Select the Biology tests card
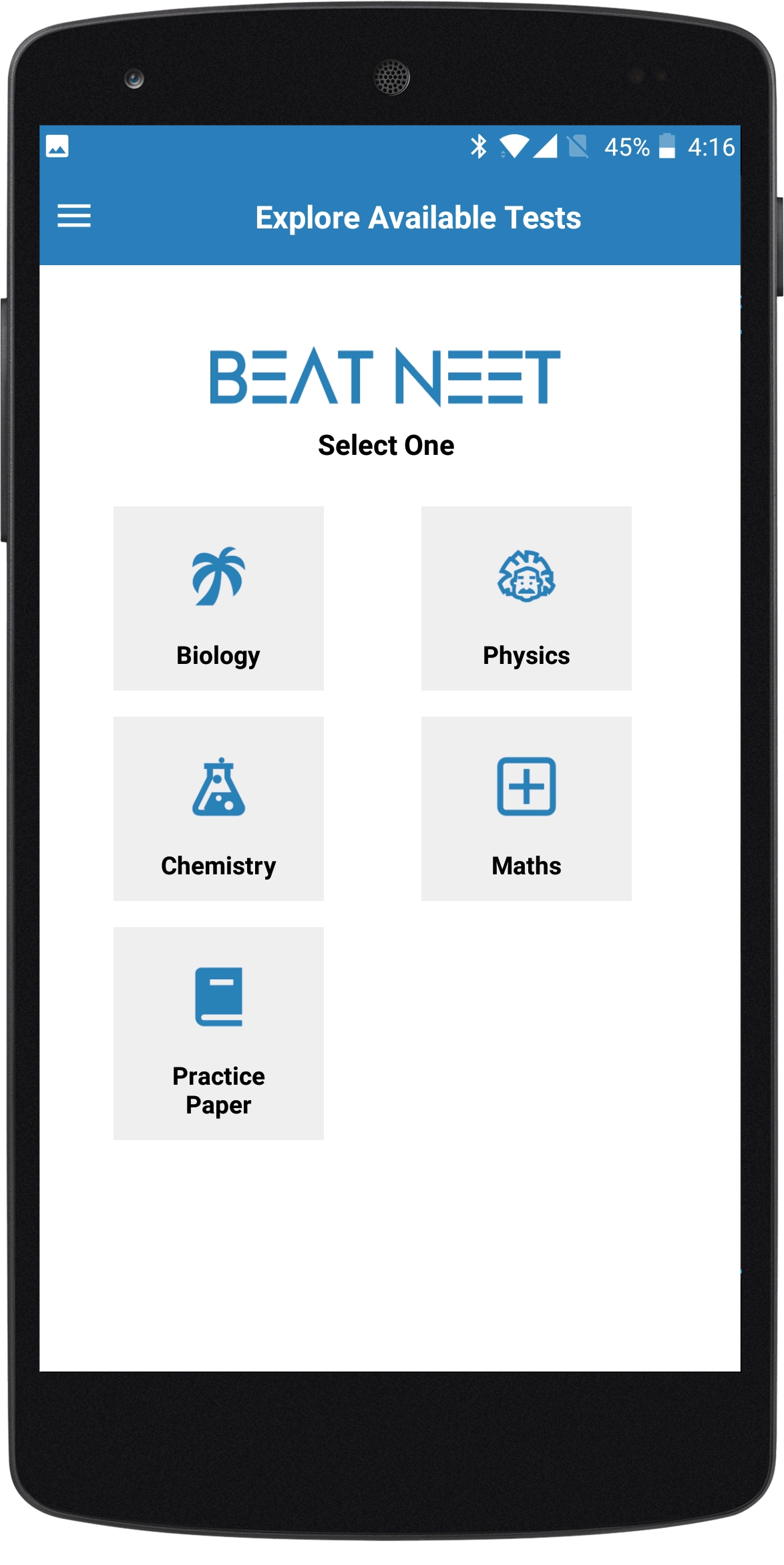784x1565 pixels. tap(218, 598)
